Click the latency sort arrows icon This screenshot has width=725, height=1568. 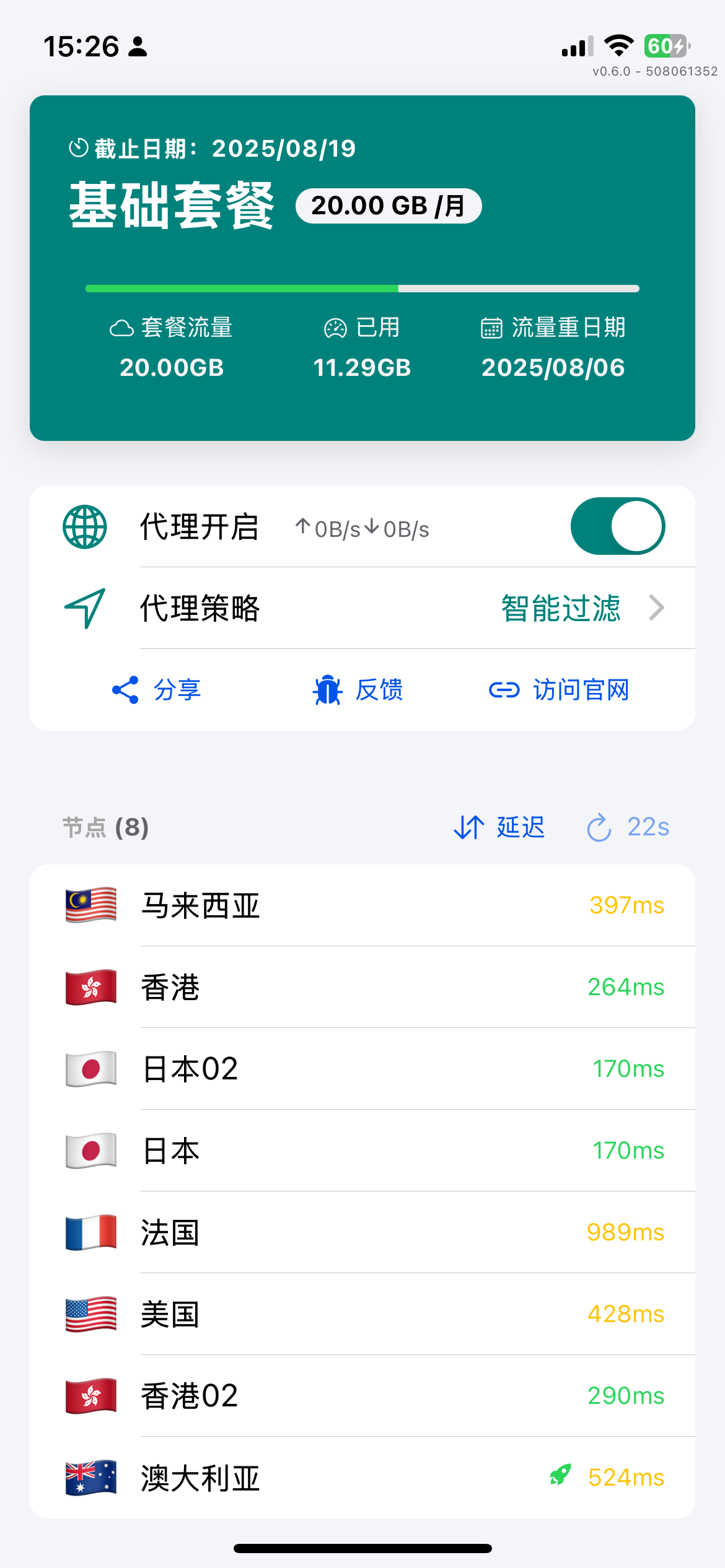[468, 827]
